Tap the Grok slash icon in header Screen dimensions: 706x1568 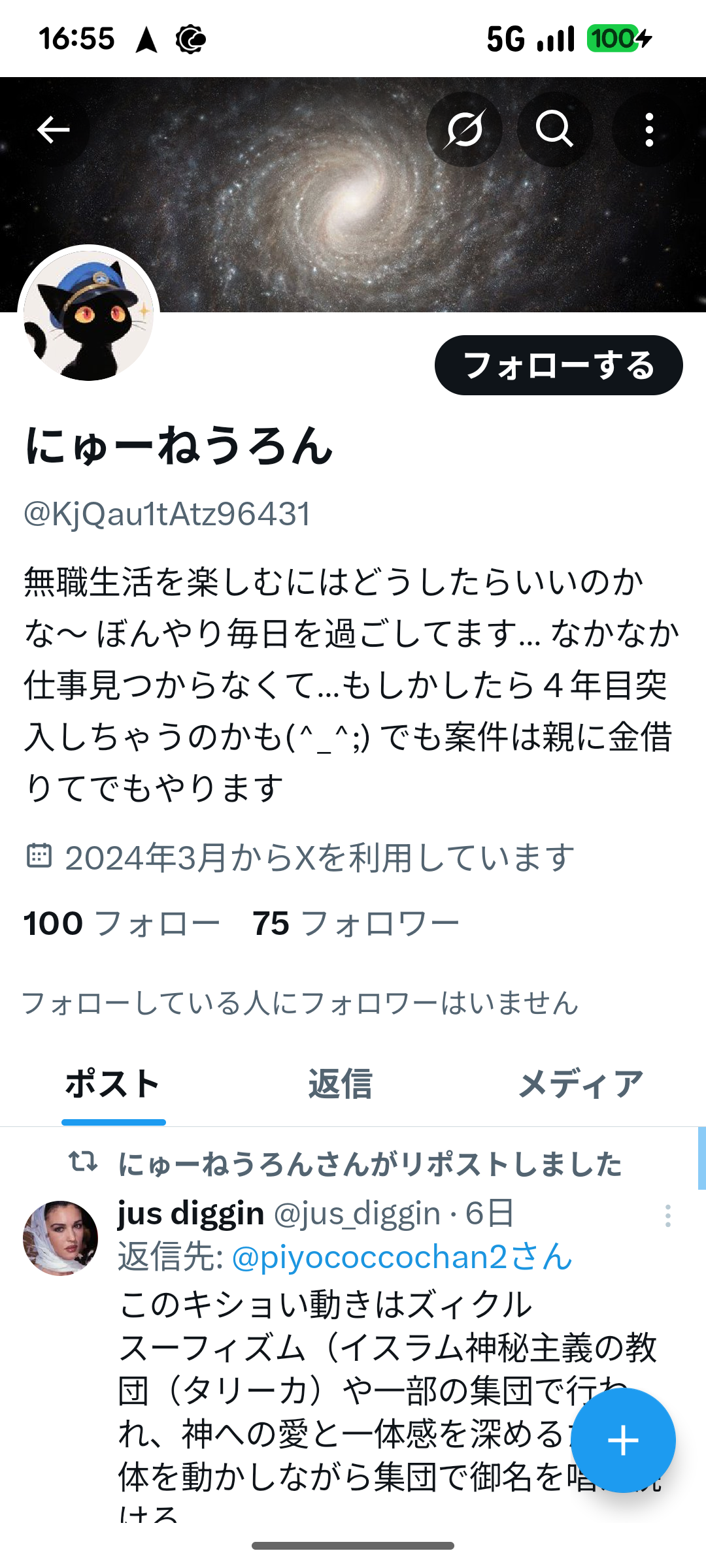pos(464,129)
